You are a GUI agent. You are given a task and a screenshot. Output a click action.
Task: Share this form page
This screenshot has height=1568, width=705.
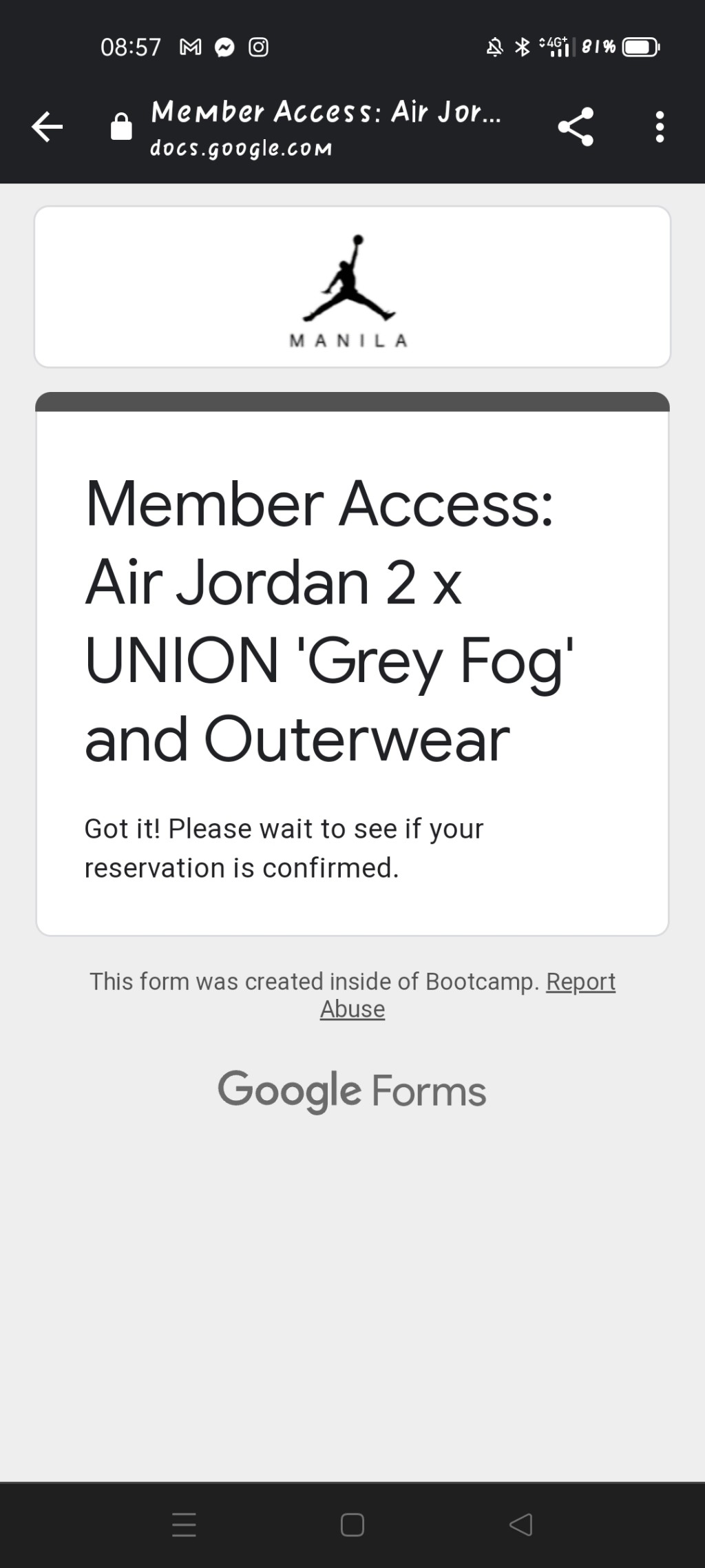[x=576, y=127]
